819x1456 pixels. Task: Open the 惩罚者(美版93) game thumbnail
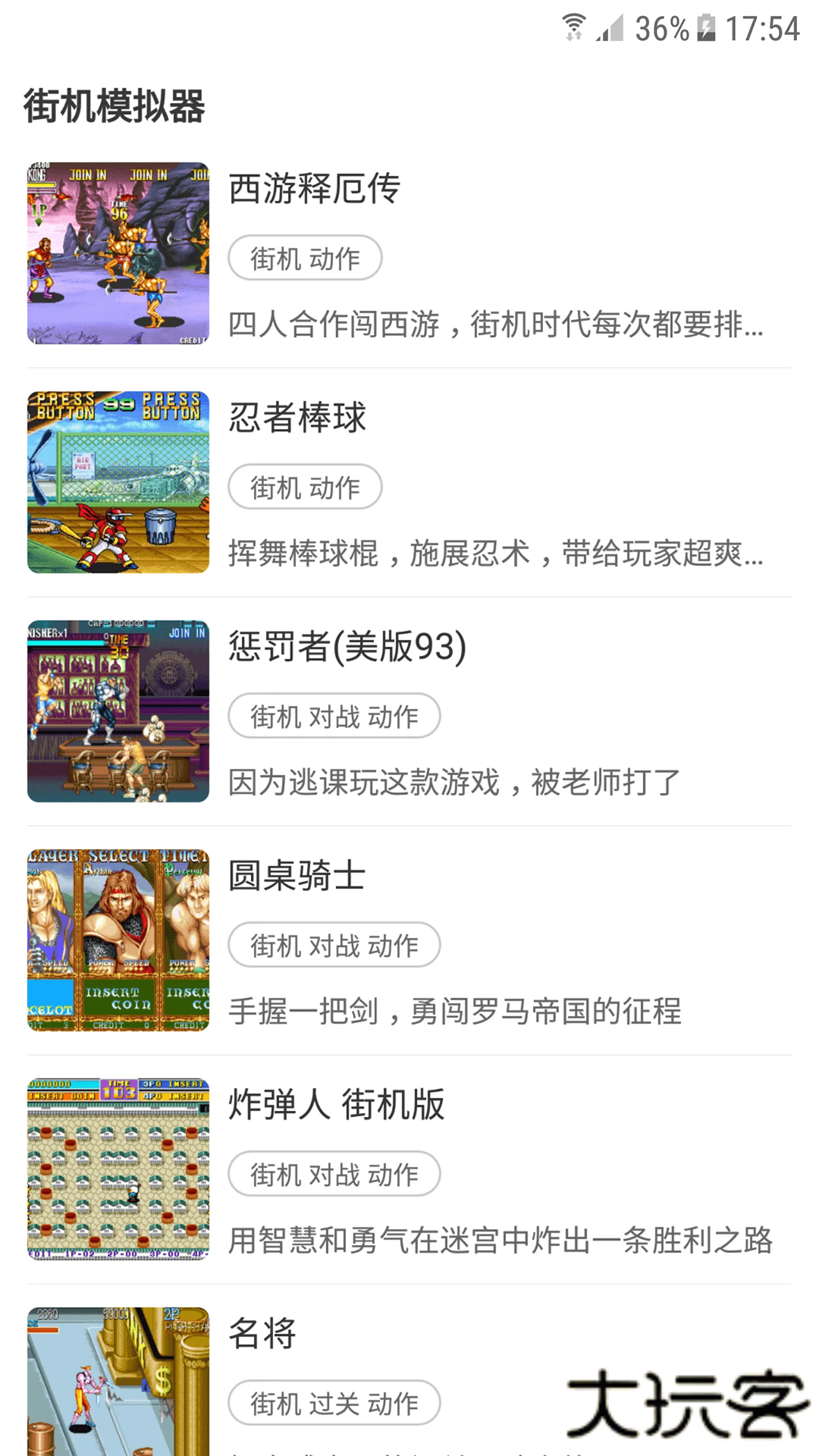pos(118,713)
